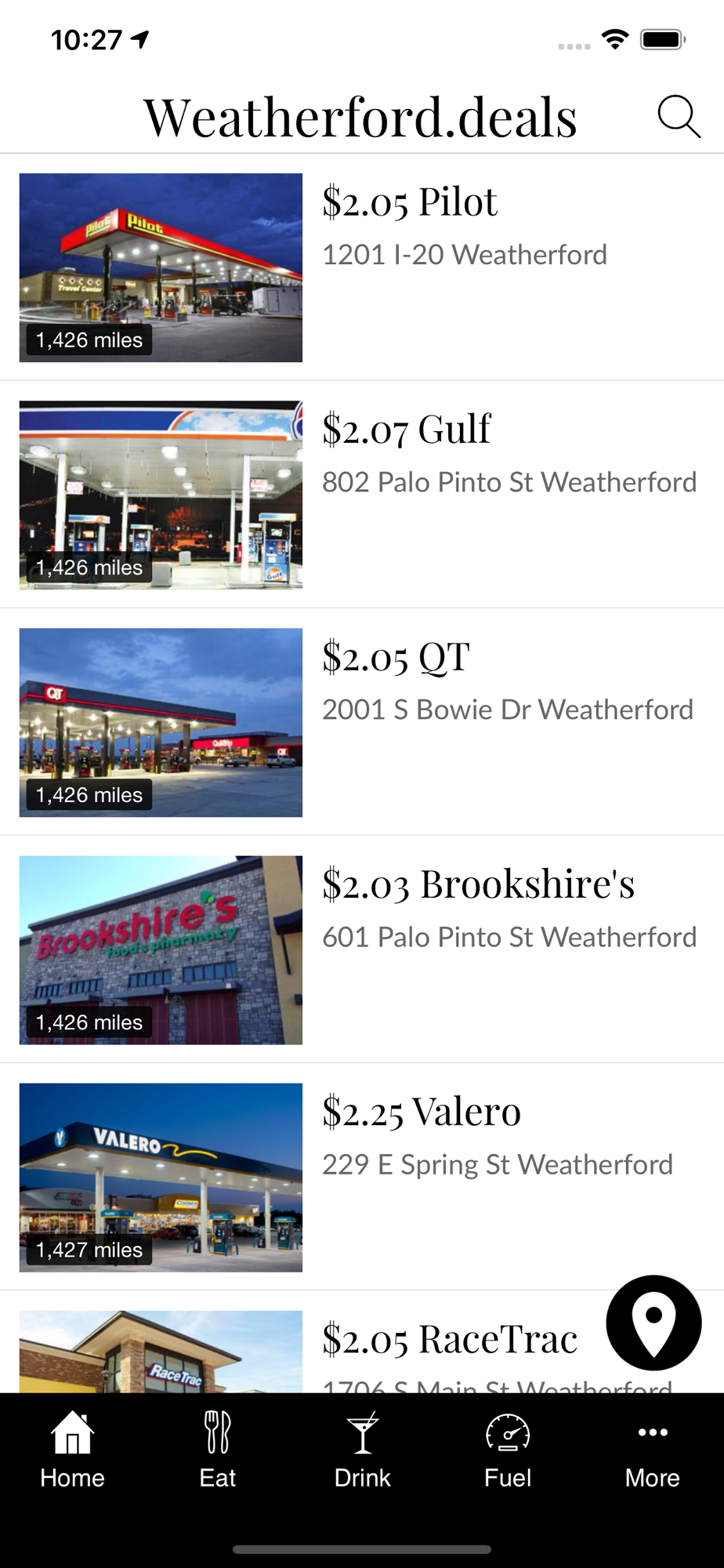The image size is (724, 1568).
Task: View the $2.25 Valero listing
Action: click(x=421, y=1112)
